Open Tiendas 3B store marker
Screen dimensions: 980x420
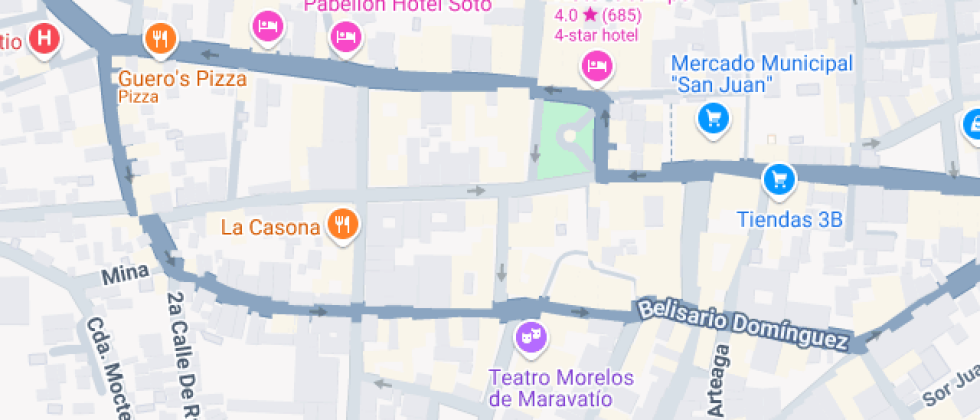(779, 180)
